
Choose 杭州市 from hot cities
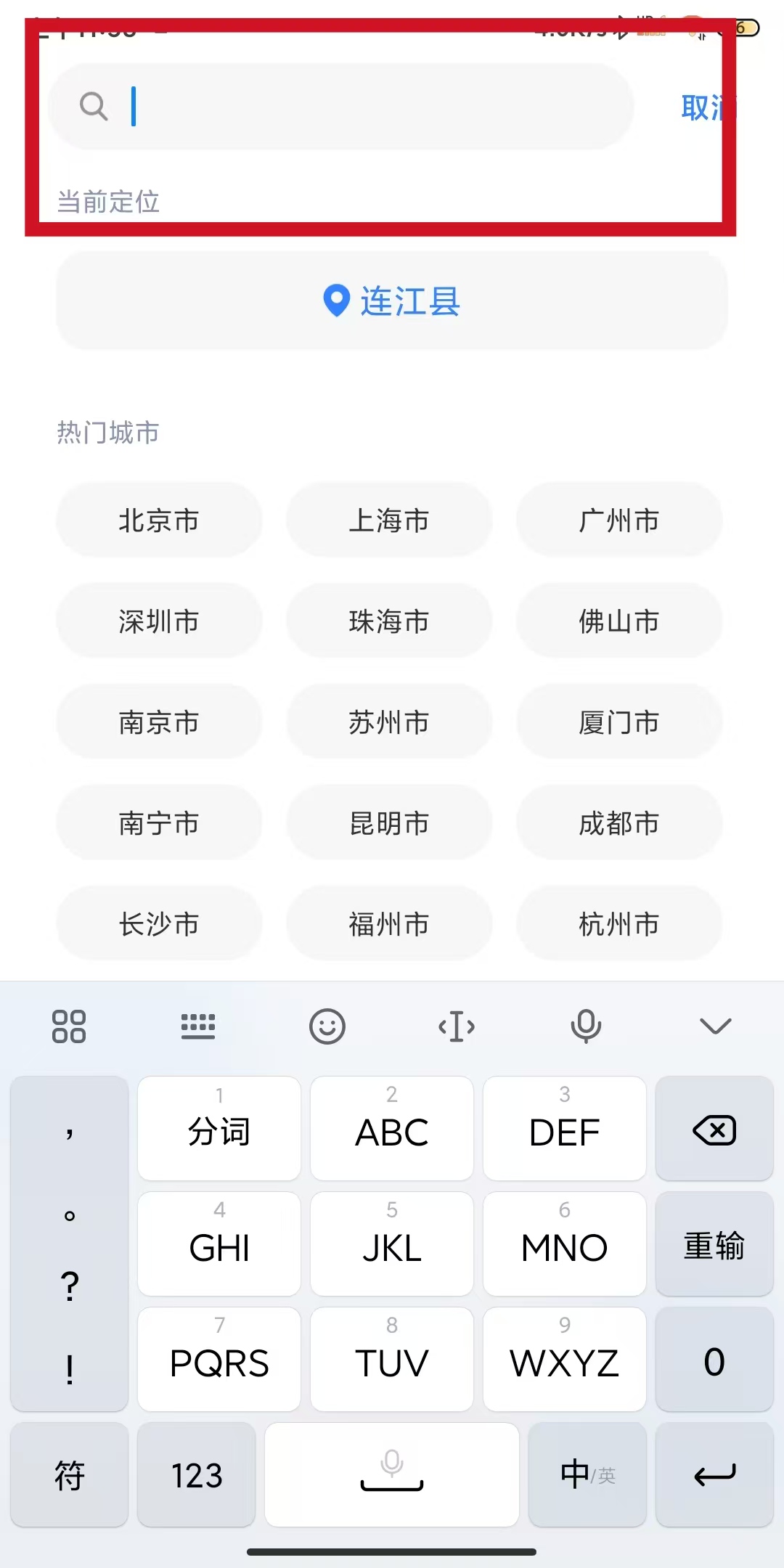coord(619,924)
